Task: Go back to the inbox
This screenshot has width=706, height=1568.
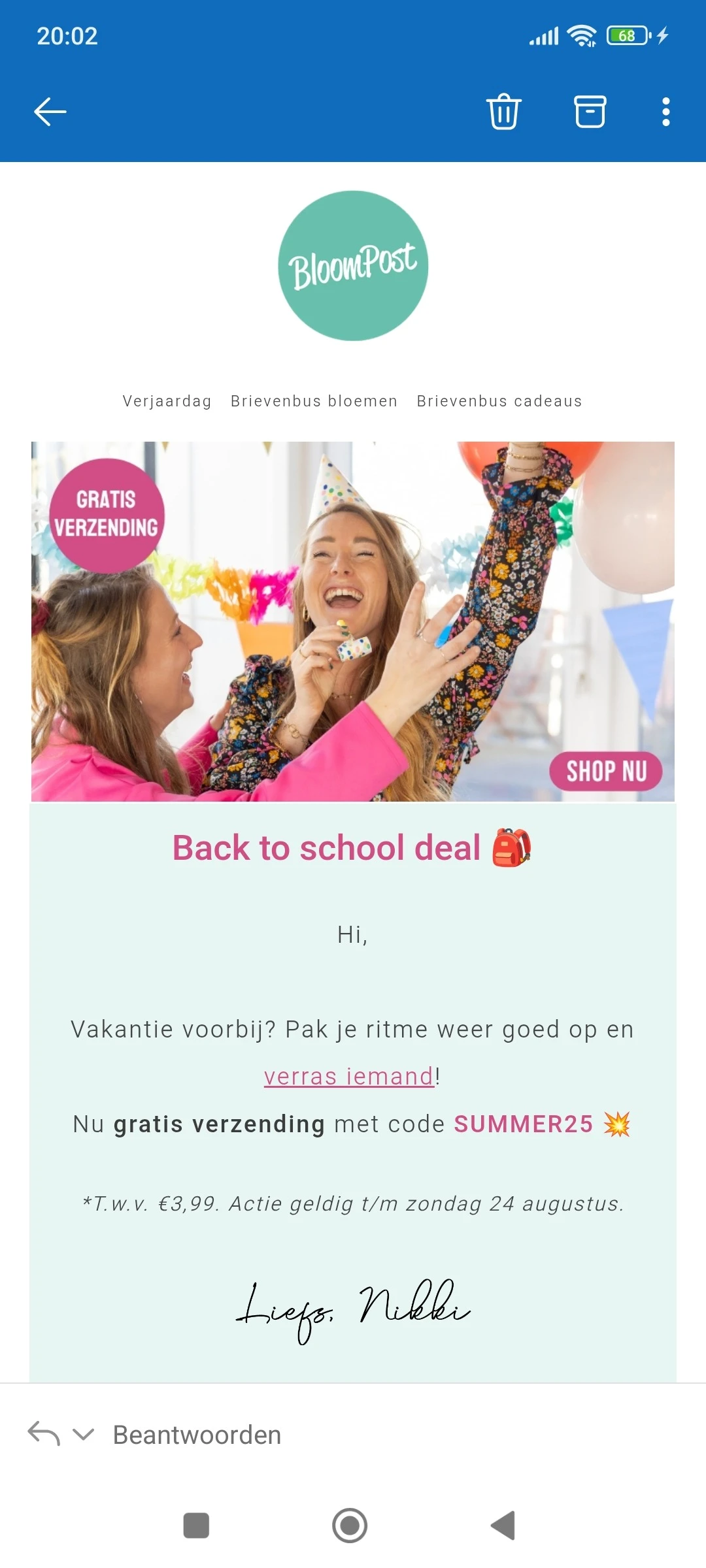Action: coord(50,112)
